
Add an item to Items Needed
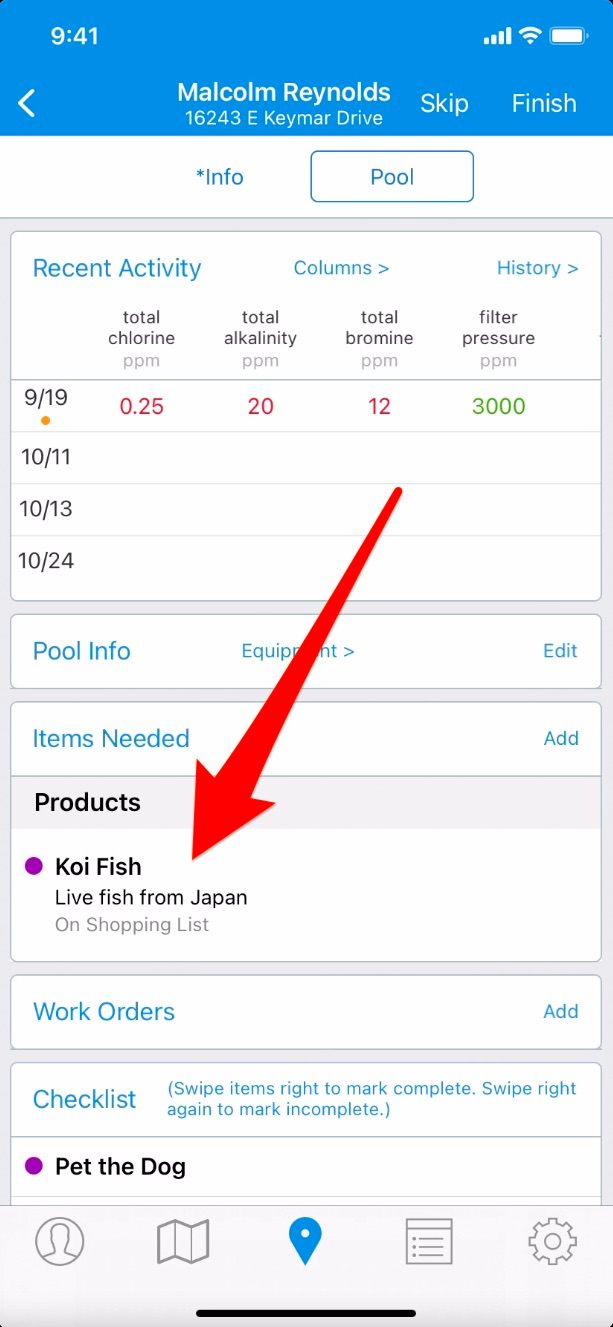561,738
